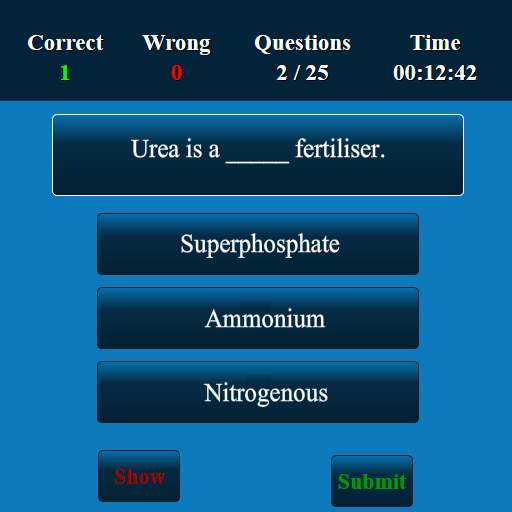
Task: Submit the selected answer
Action: [372, 481]
